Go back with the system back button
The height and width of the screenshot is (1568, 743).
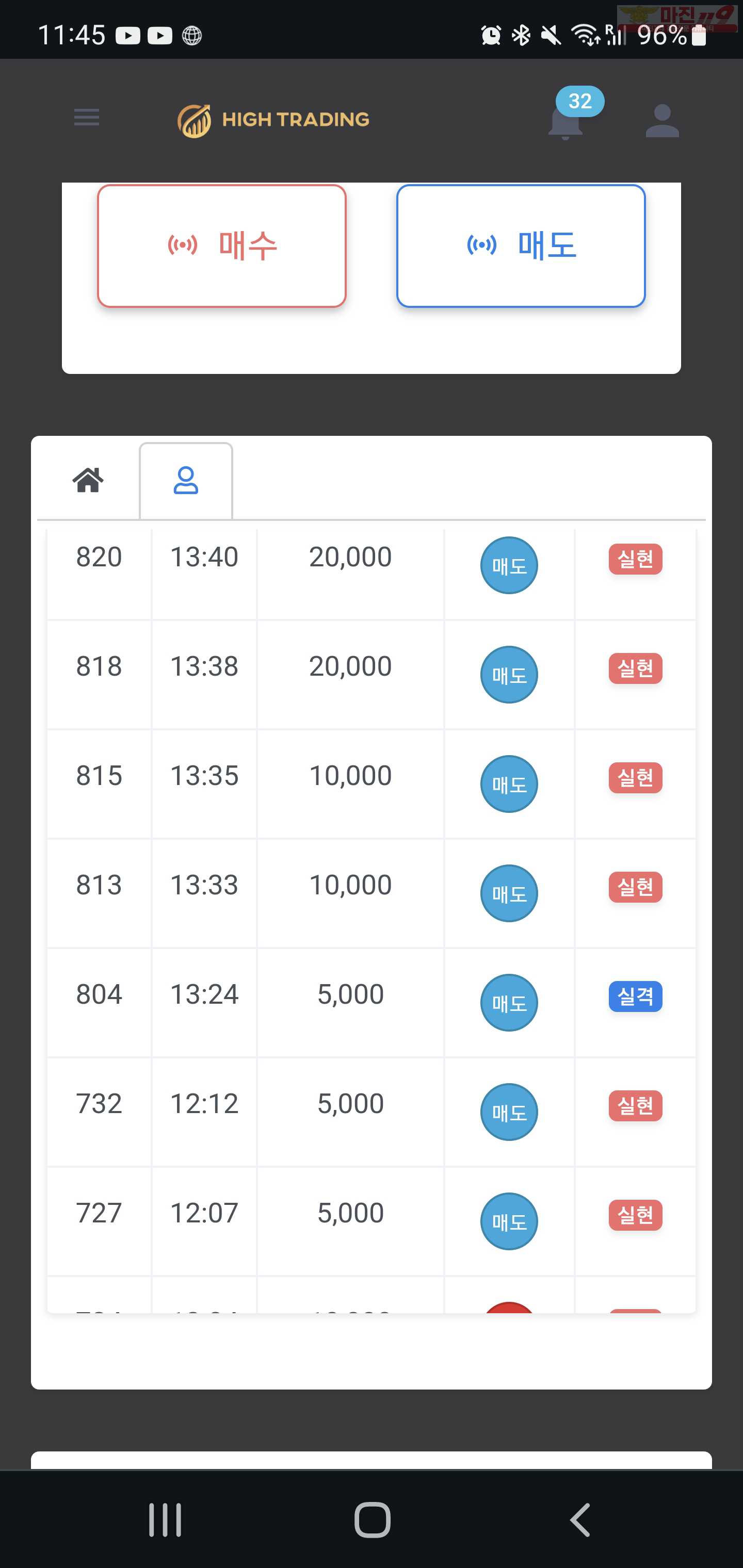[580, 1520]
